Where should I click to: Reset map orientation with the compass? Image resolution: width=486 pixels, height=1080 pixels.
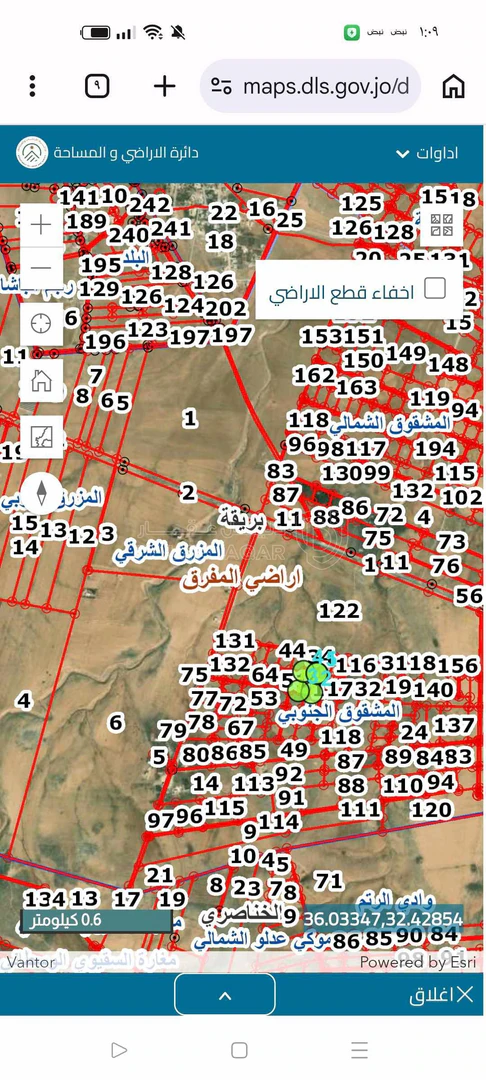click(x=41, y=493)
